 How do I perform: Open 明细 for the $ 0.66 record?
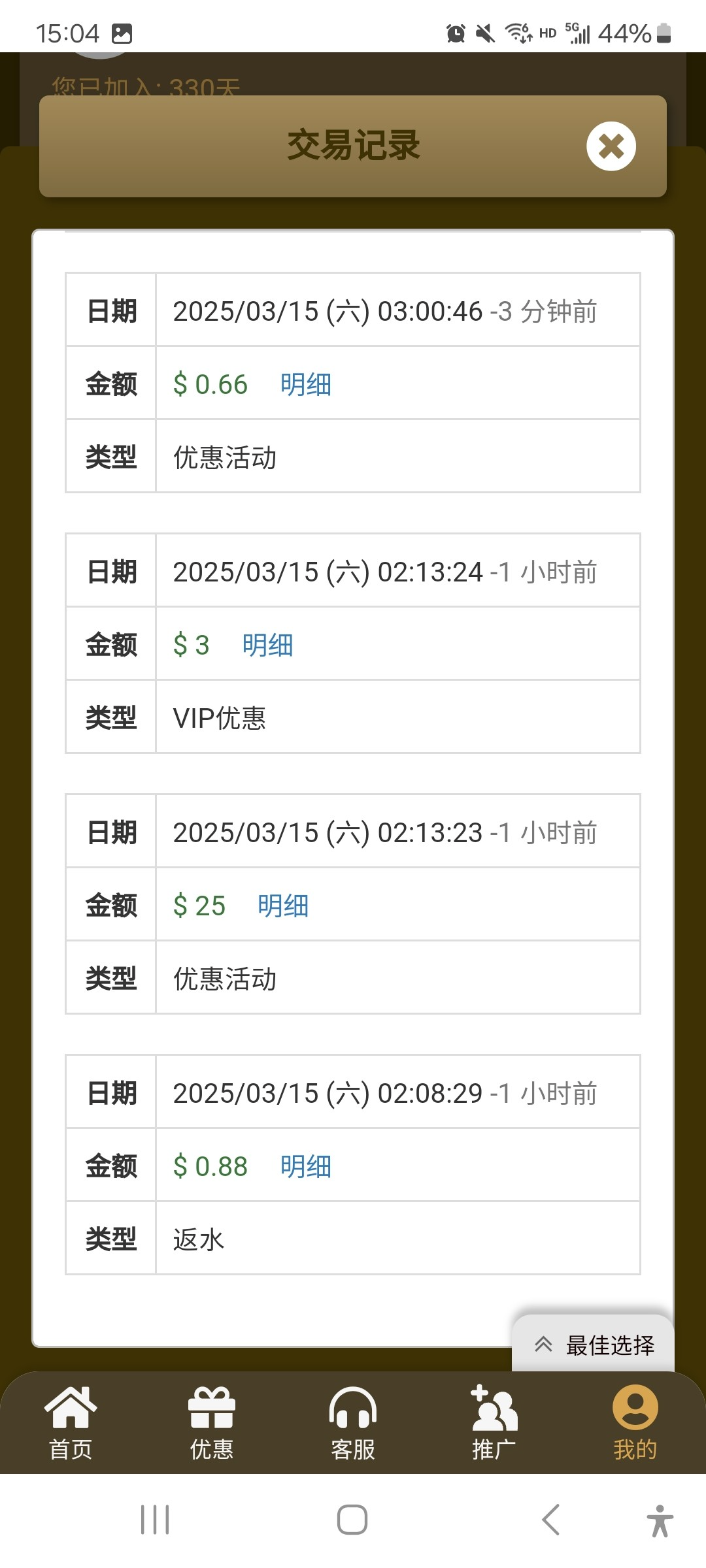click(305, 384)
